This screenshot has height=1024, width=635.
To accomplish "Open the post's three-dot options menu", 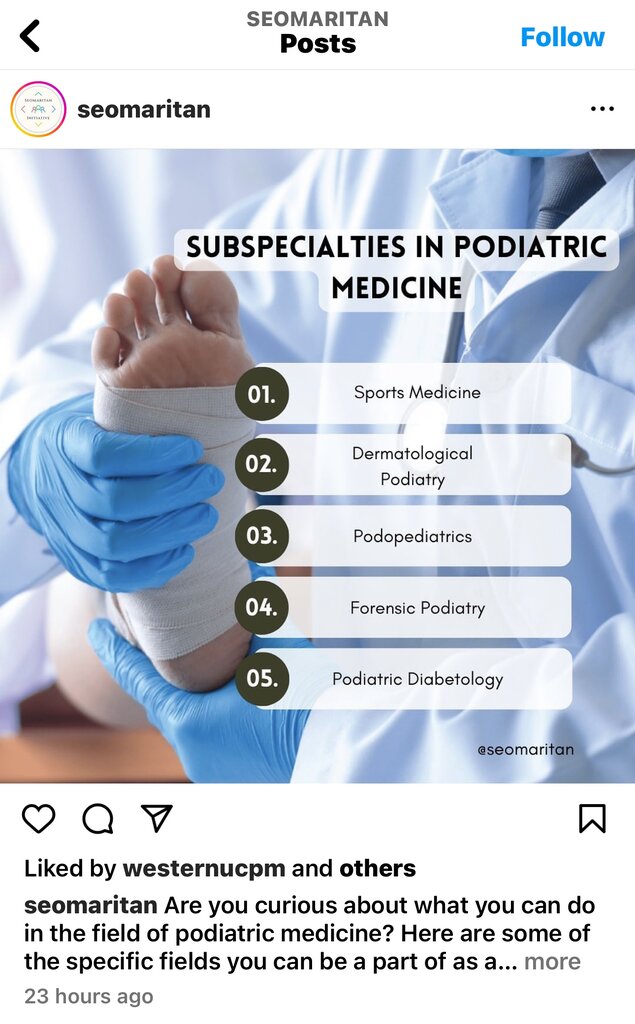I will 602,109.
